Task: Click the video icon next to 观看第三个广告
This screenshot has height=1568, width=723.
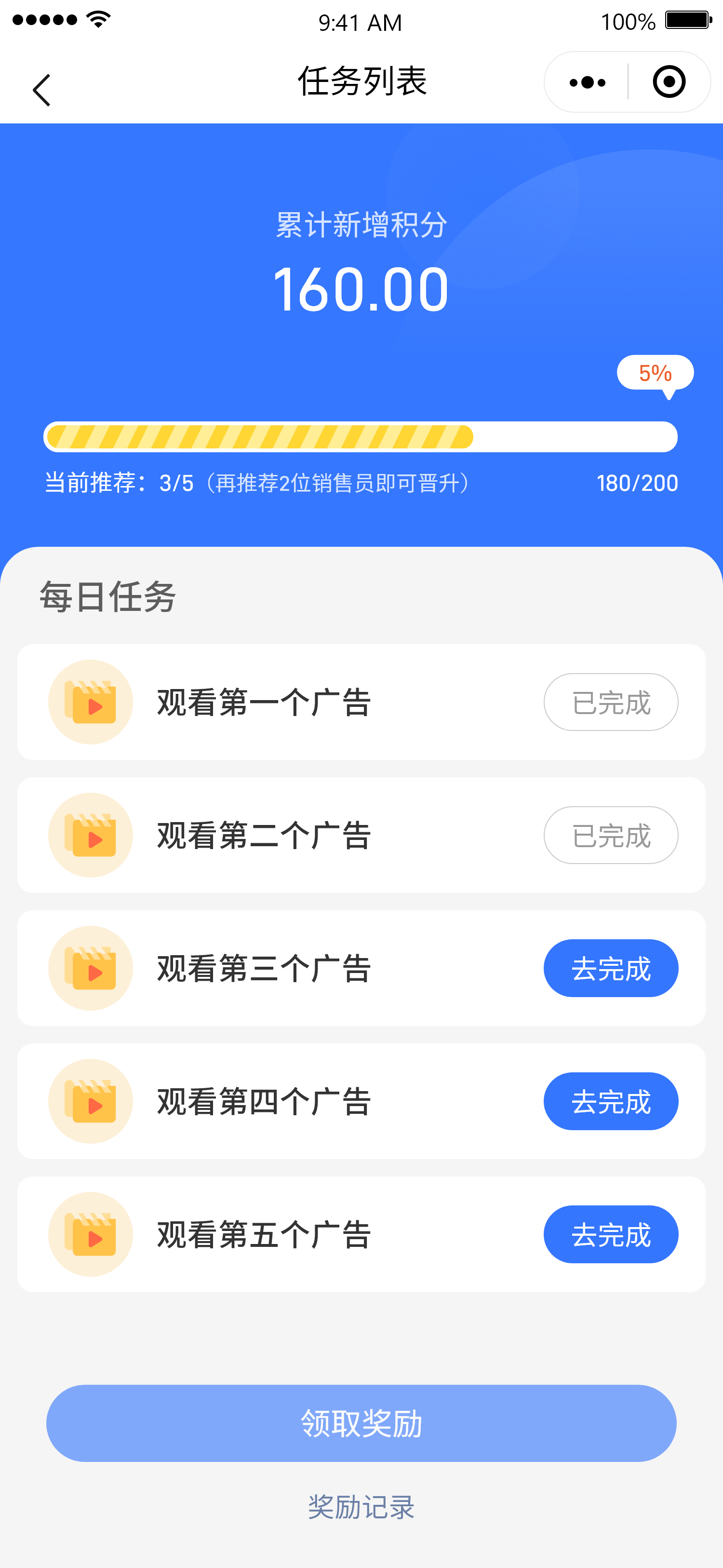Action: tap(90, 968)
